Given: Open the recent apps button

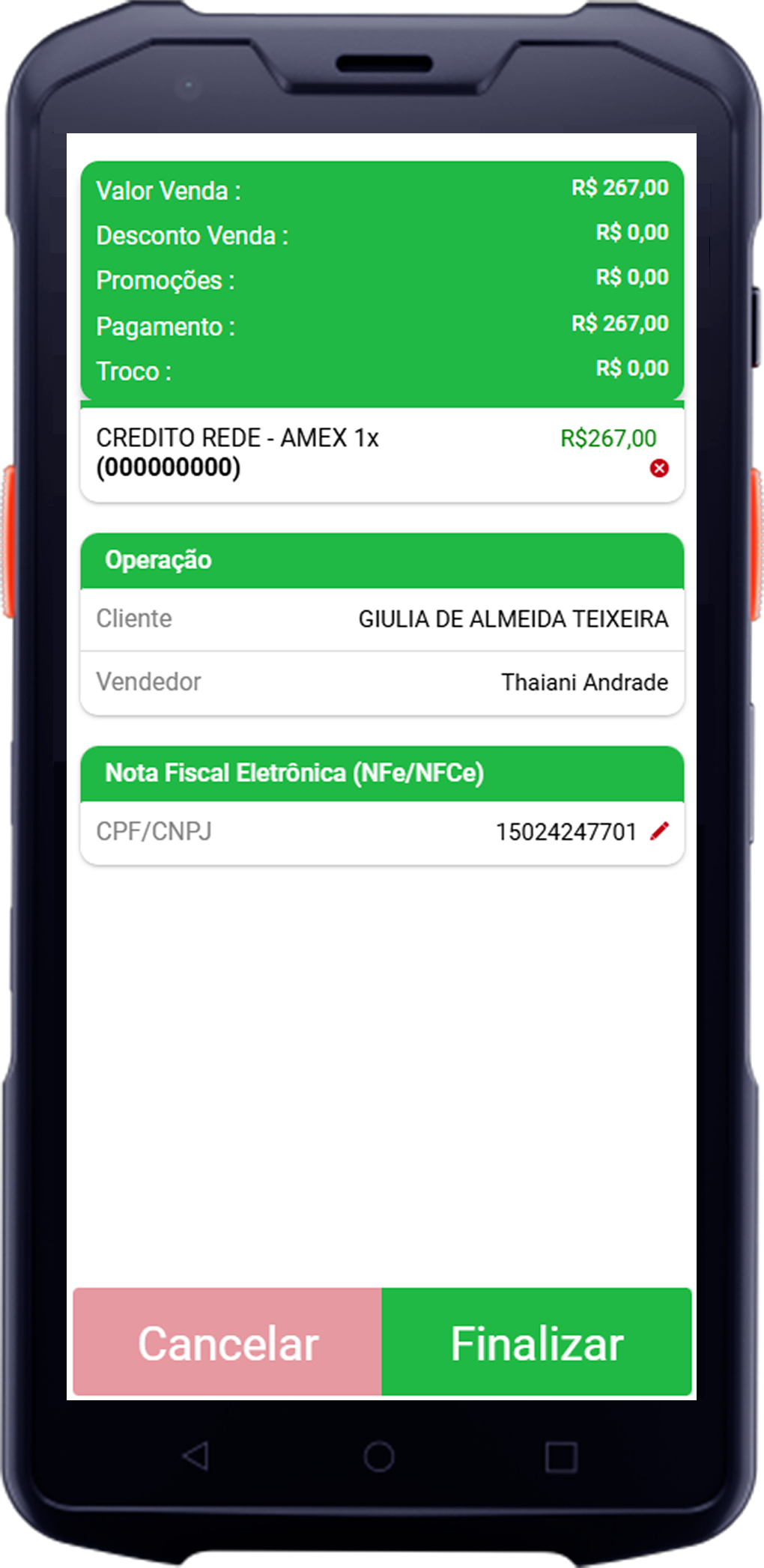Looking at the screenshot, I should [x=560, y=1457].
